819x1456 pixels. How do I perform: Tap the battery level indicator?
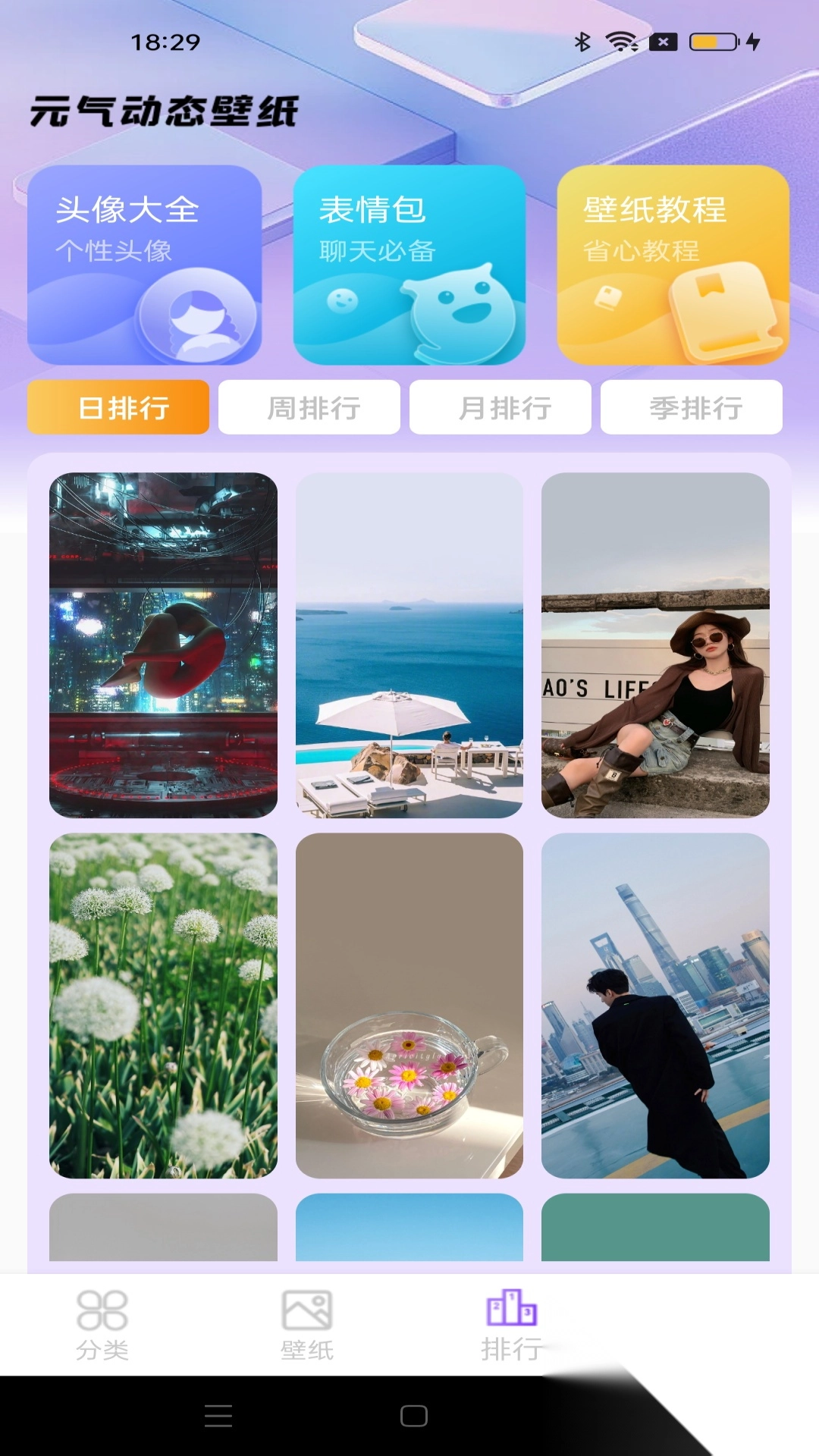[x=711, y=43]
